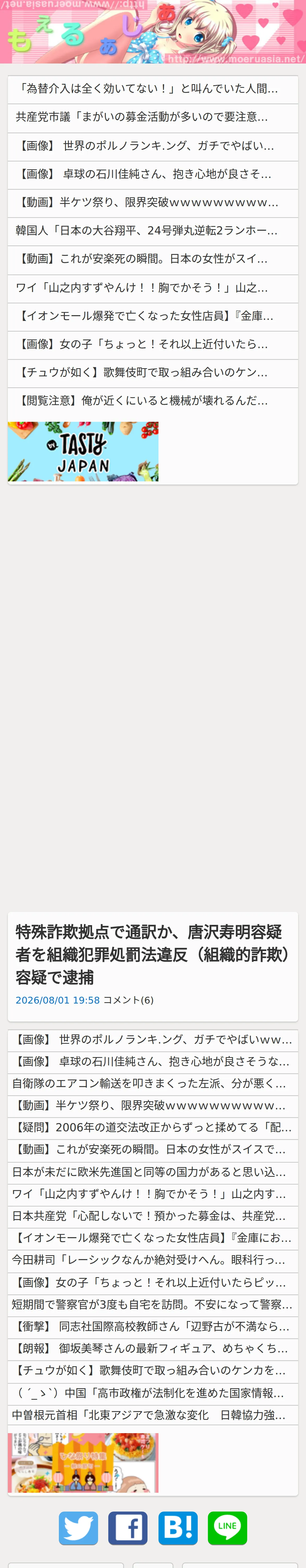Open the 2026/08/01 19:58 date link
306x1568 pixels.
tap(57, 1000)
